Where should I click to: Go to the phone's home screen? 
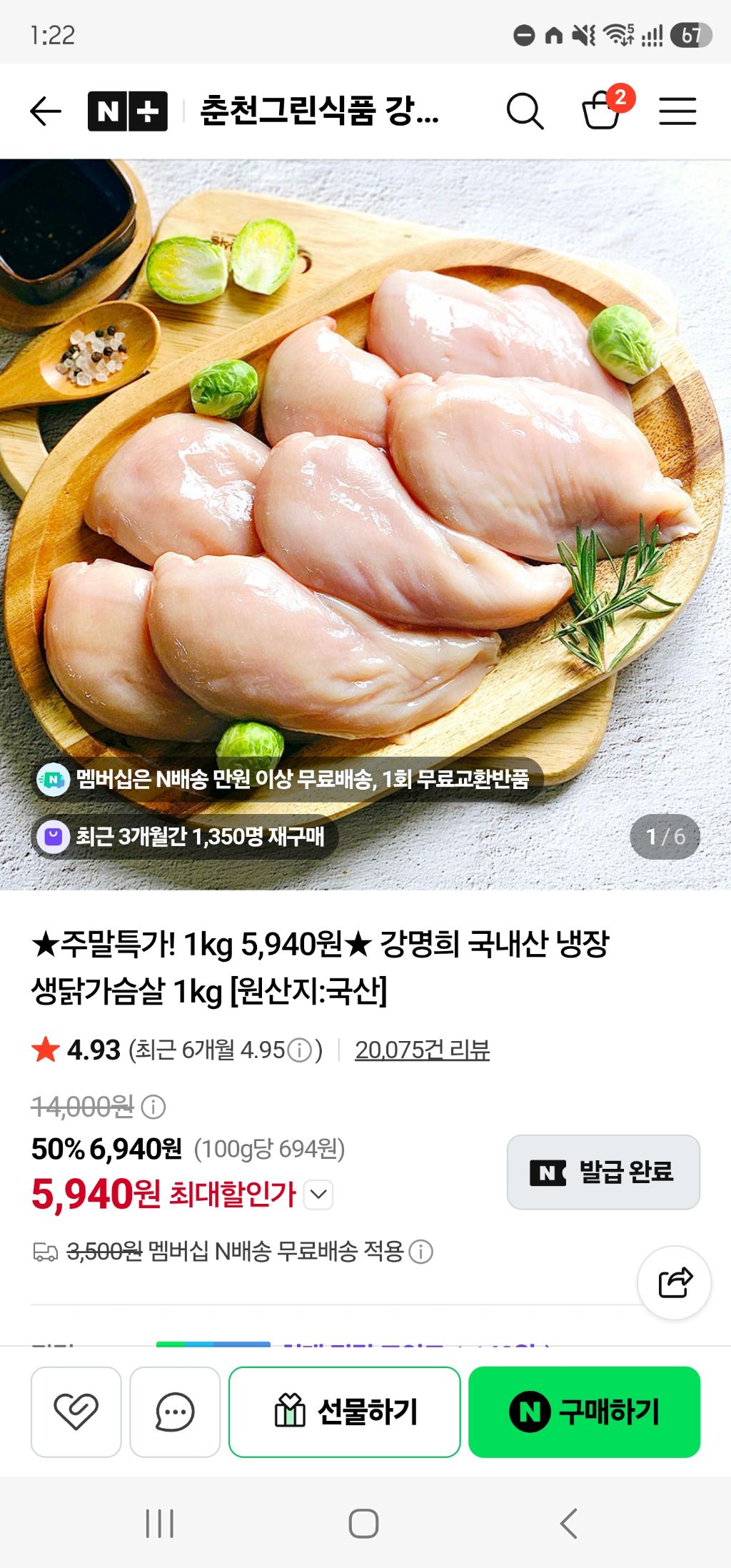[x=363, y=1523]
